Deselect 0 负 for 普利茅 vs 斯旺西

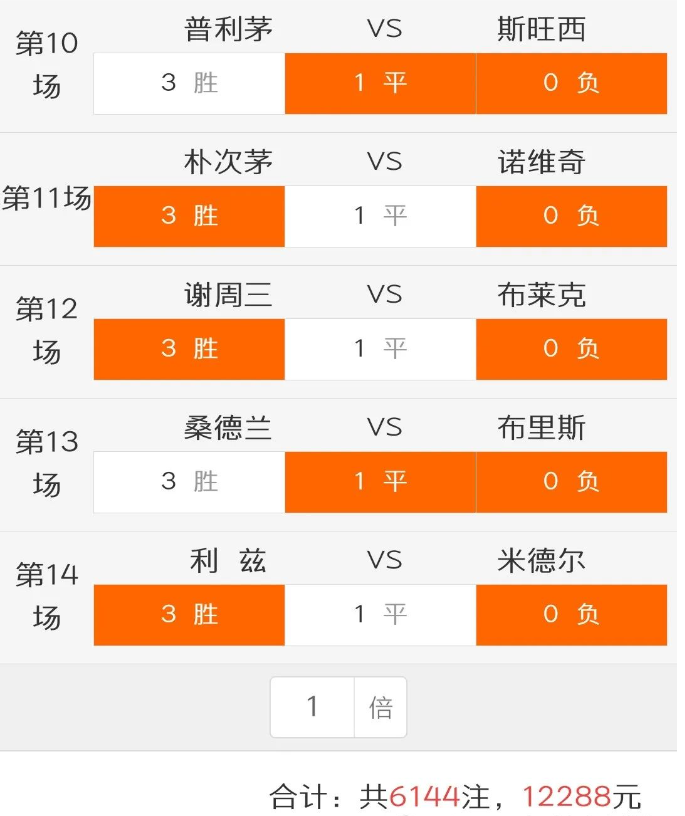(x=571, y=83)
